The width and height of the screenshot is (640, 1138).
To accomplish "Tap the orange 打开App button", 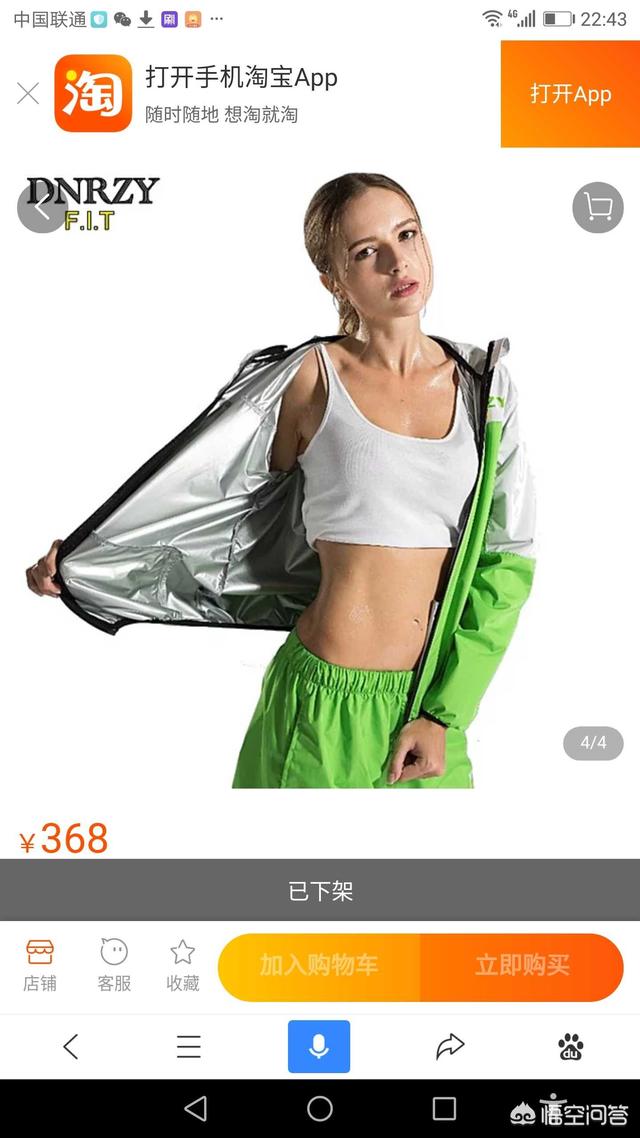I will pos(570,94).
